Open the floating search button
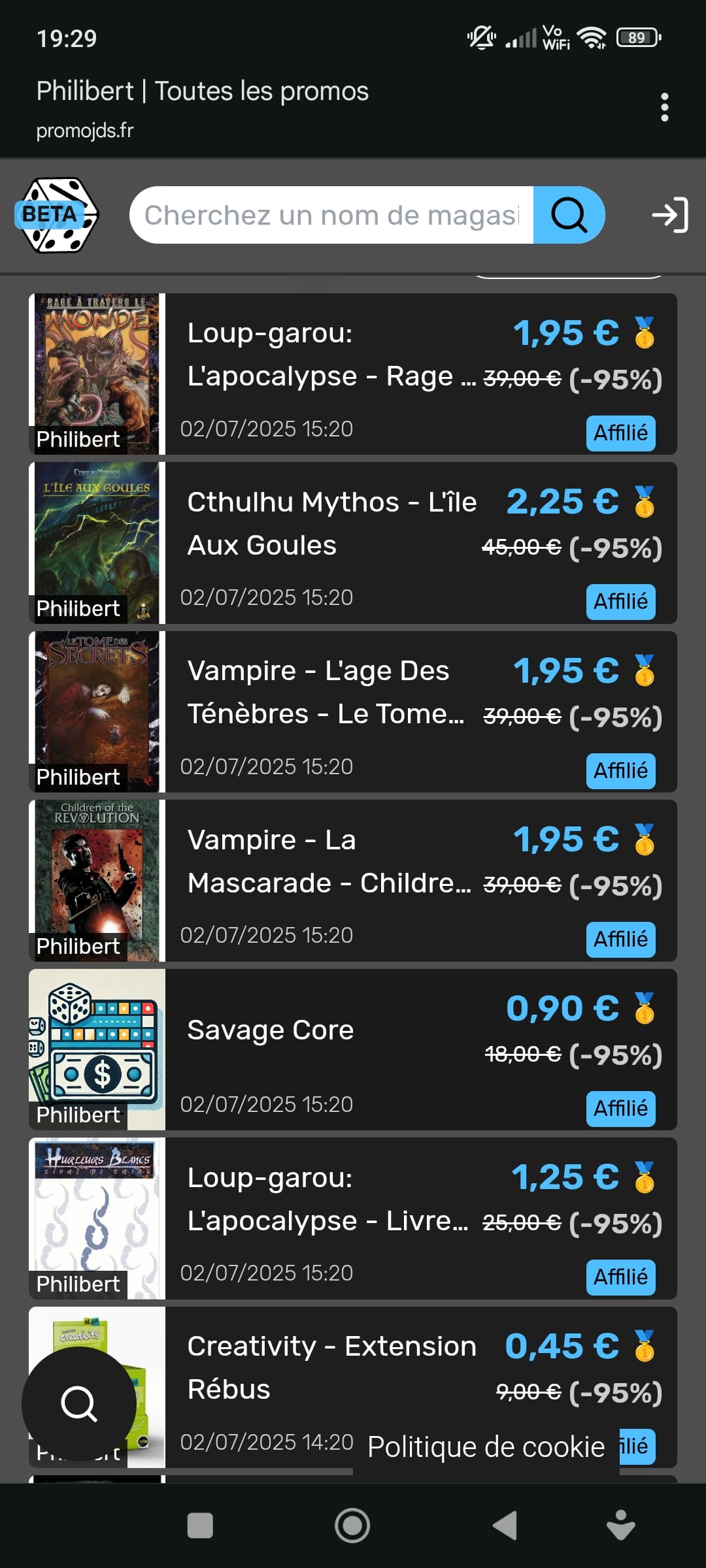706x1568 pixels. 79,1403
